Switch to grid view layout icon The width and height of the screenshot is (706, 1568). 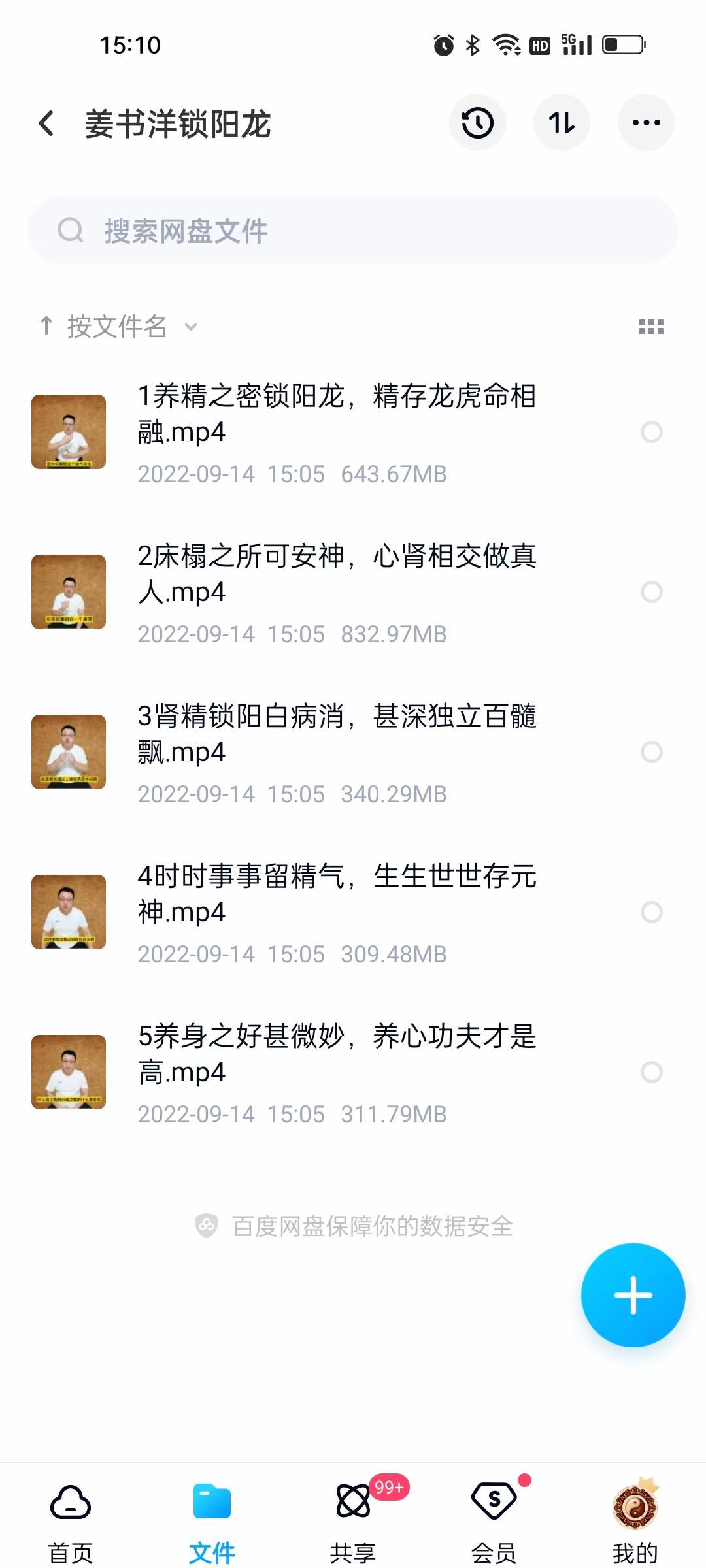[x=652, y=327]
